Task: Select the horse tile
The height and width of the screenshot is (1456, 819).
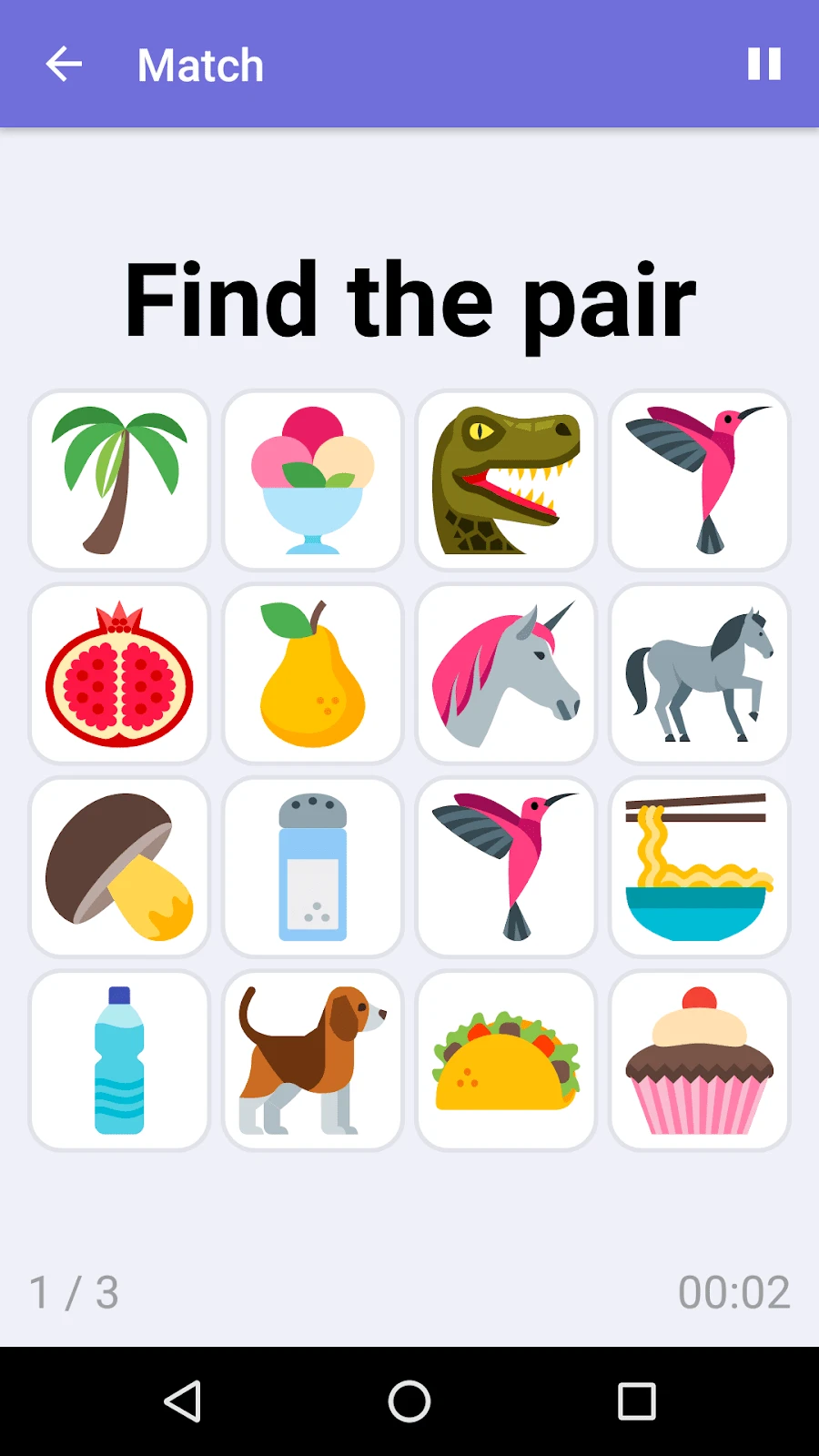Action: pos(699,673)
